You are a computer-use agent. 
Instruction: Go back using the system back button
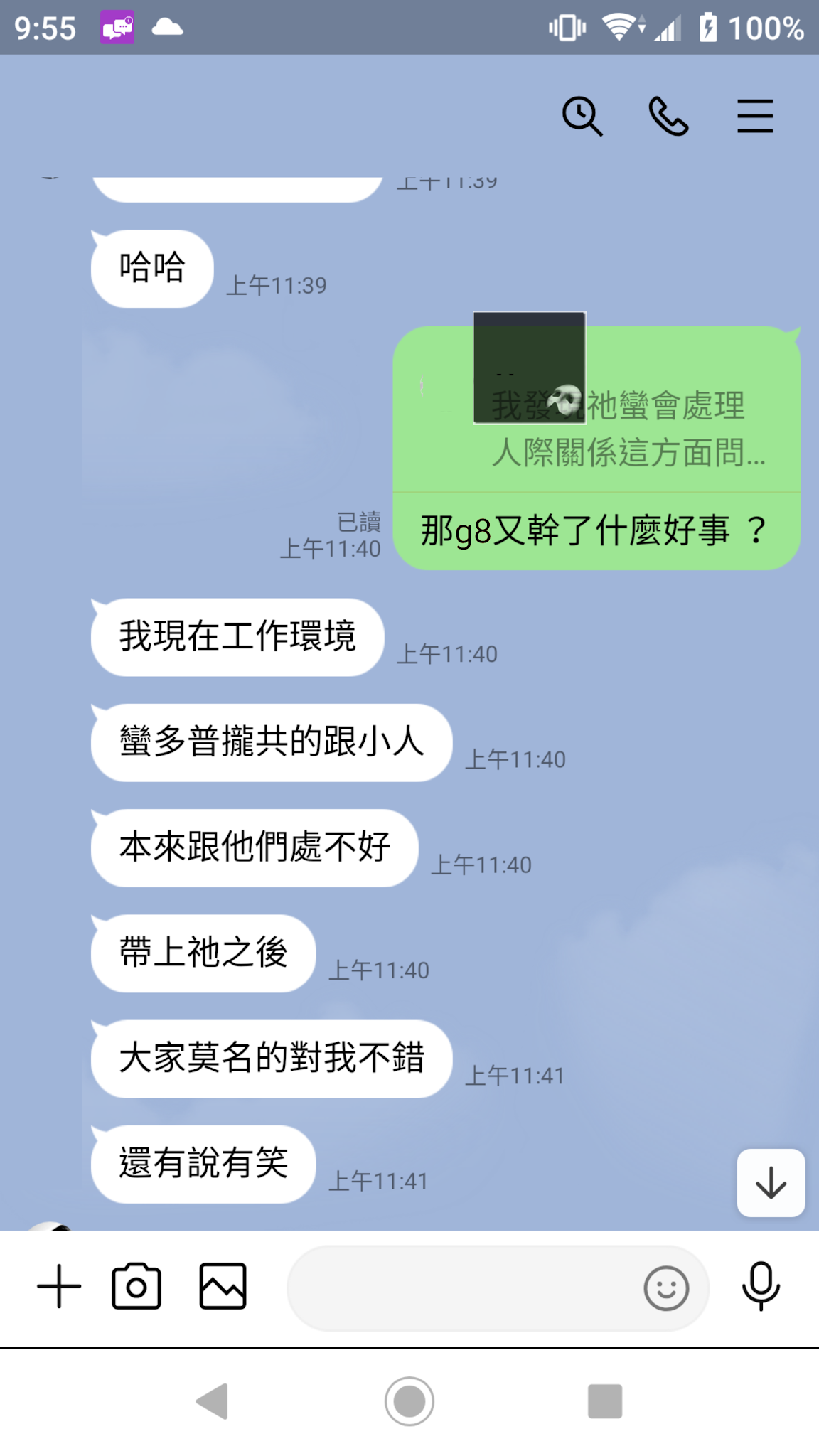coord(212,1401)
